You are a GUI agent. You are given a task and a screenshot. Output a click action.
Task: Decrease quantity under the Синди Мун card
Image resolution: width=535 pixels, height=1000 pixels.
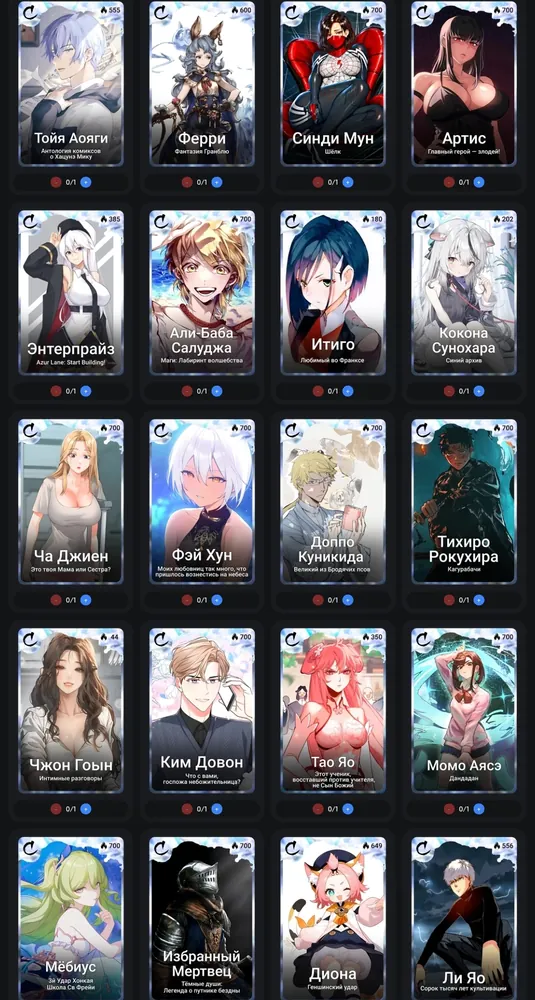point(318,182)
